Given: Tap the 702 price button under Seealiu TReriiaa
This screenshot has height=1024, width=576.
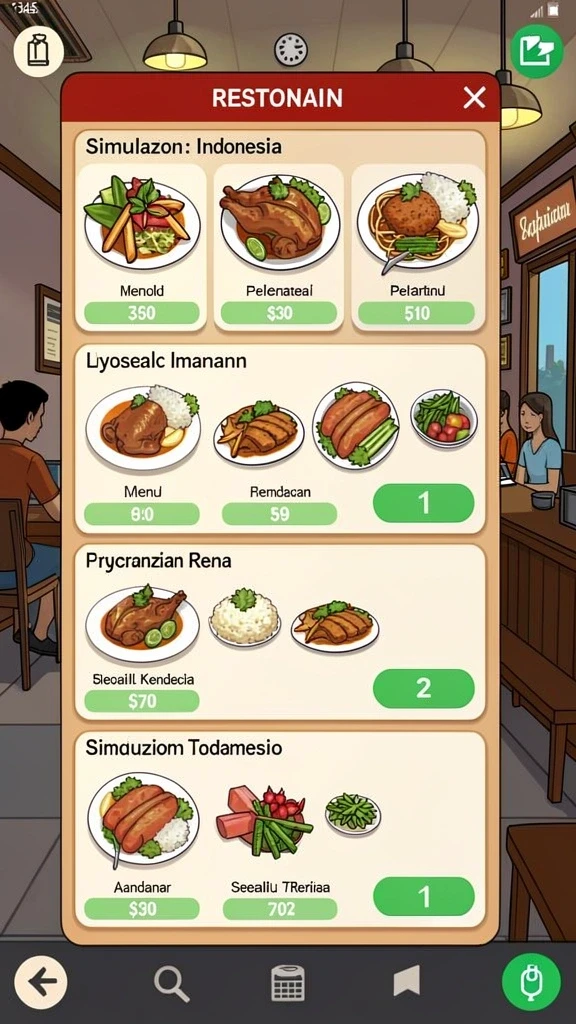Looking at the screenshot, I should tap(280, 909).
